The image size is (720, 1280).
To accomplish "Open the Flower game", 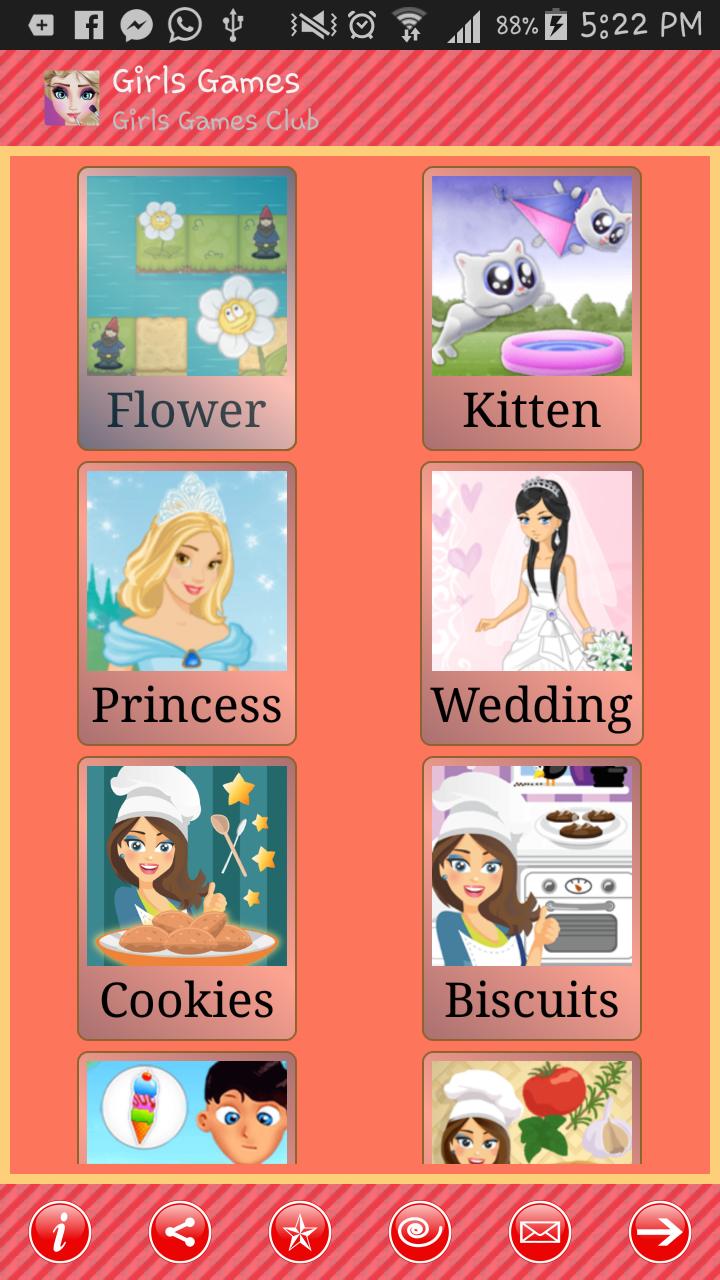I will pyautogui.click(x=186, y=305).
